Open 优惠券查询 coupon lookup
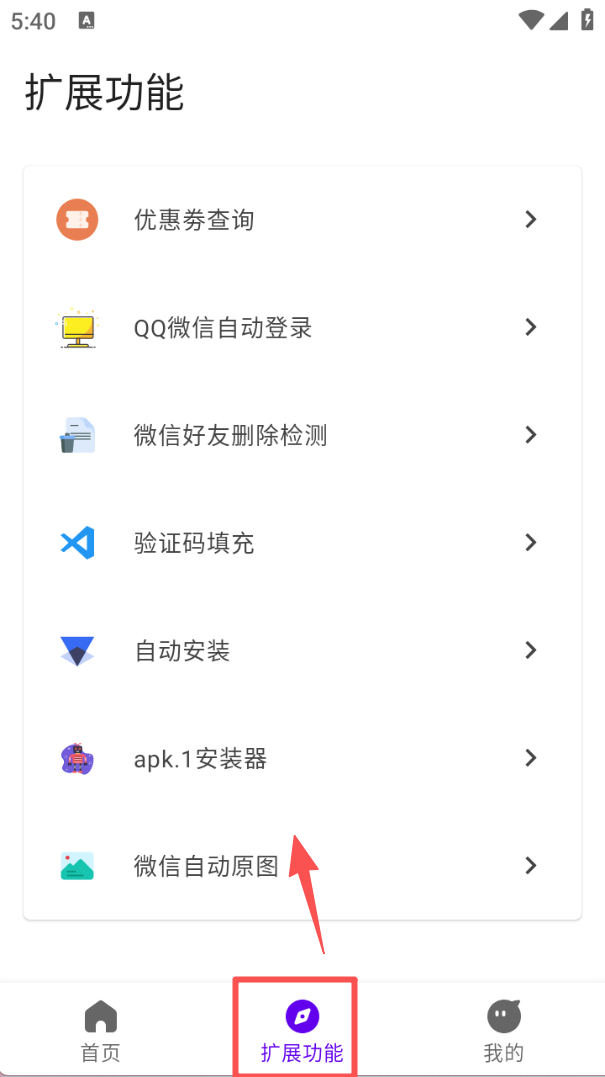 [301, 220]
